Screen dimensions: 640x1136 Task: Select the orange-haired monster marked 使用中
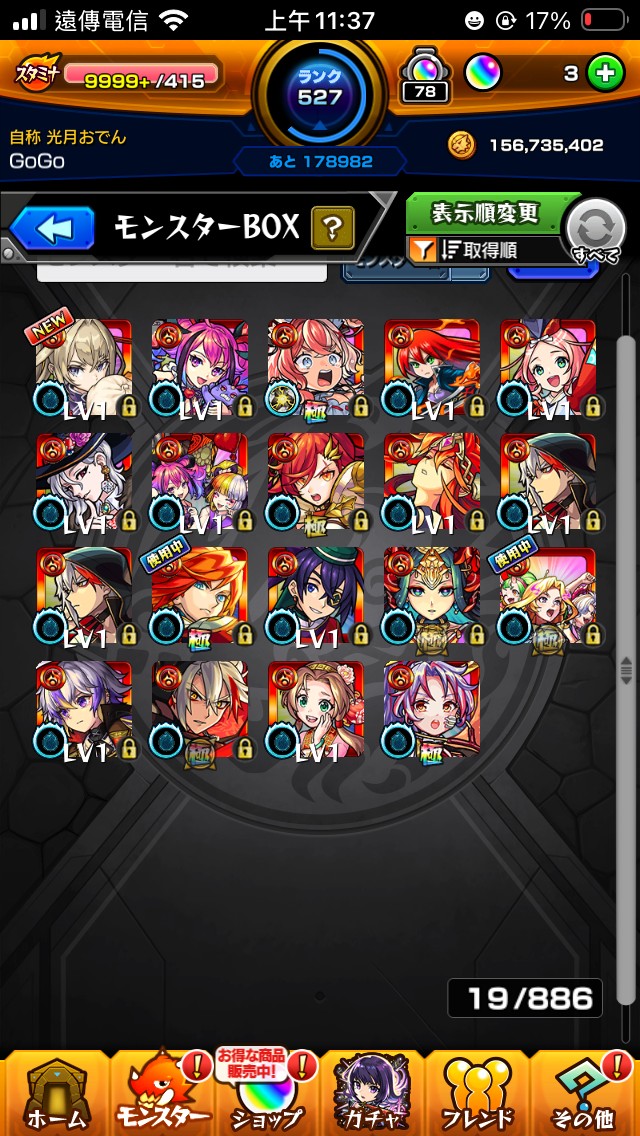tap(199, 596)
